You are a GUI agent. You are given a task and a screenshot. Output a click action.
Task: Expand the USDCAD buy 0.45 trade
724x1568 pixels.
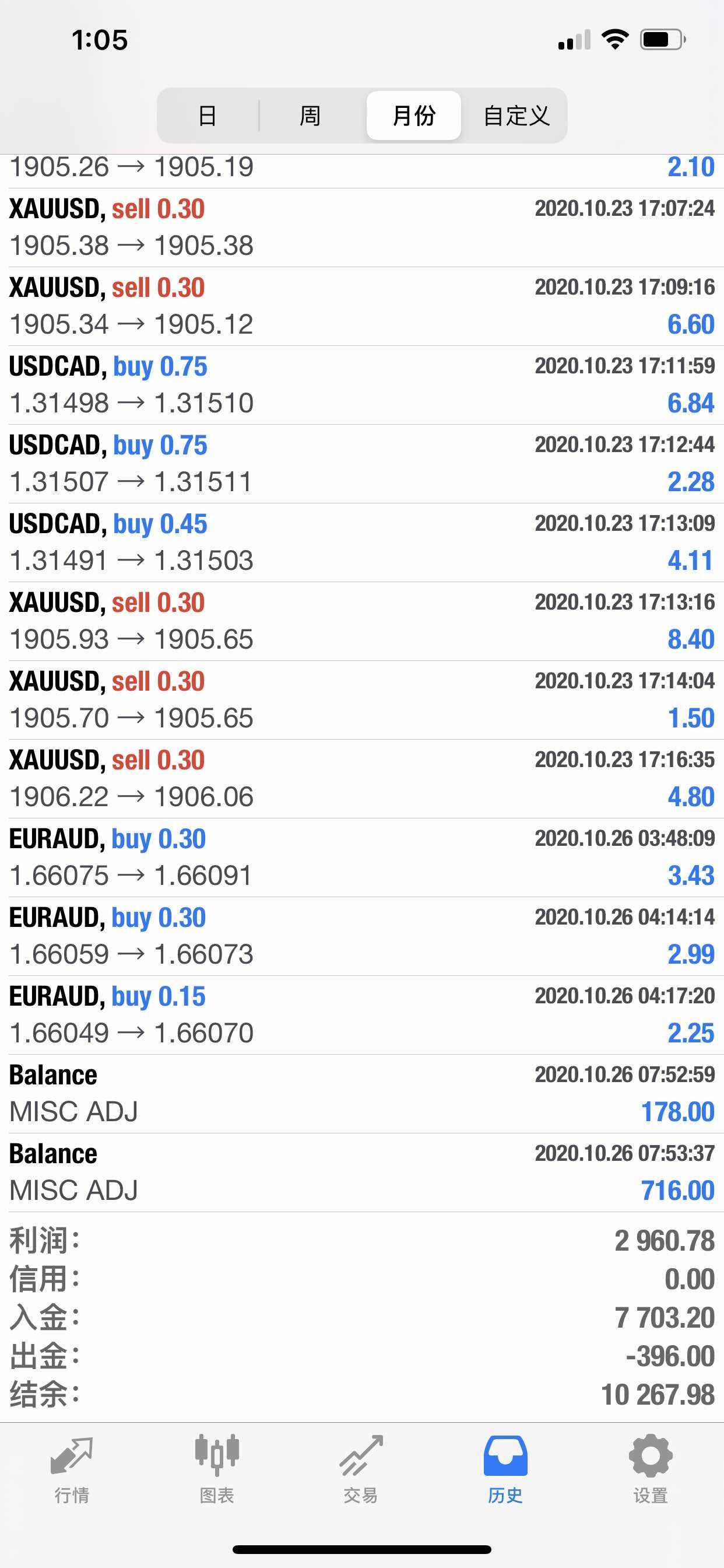tap(362, 542)
